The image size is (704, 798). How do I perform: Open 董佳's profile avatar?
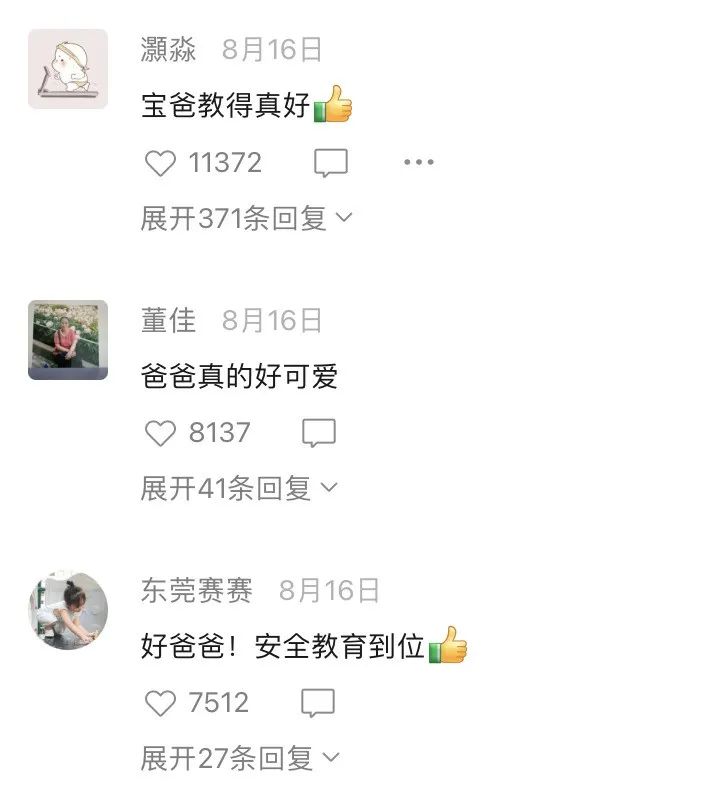tap(67, 340)
